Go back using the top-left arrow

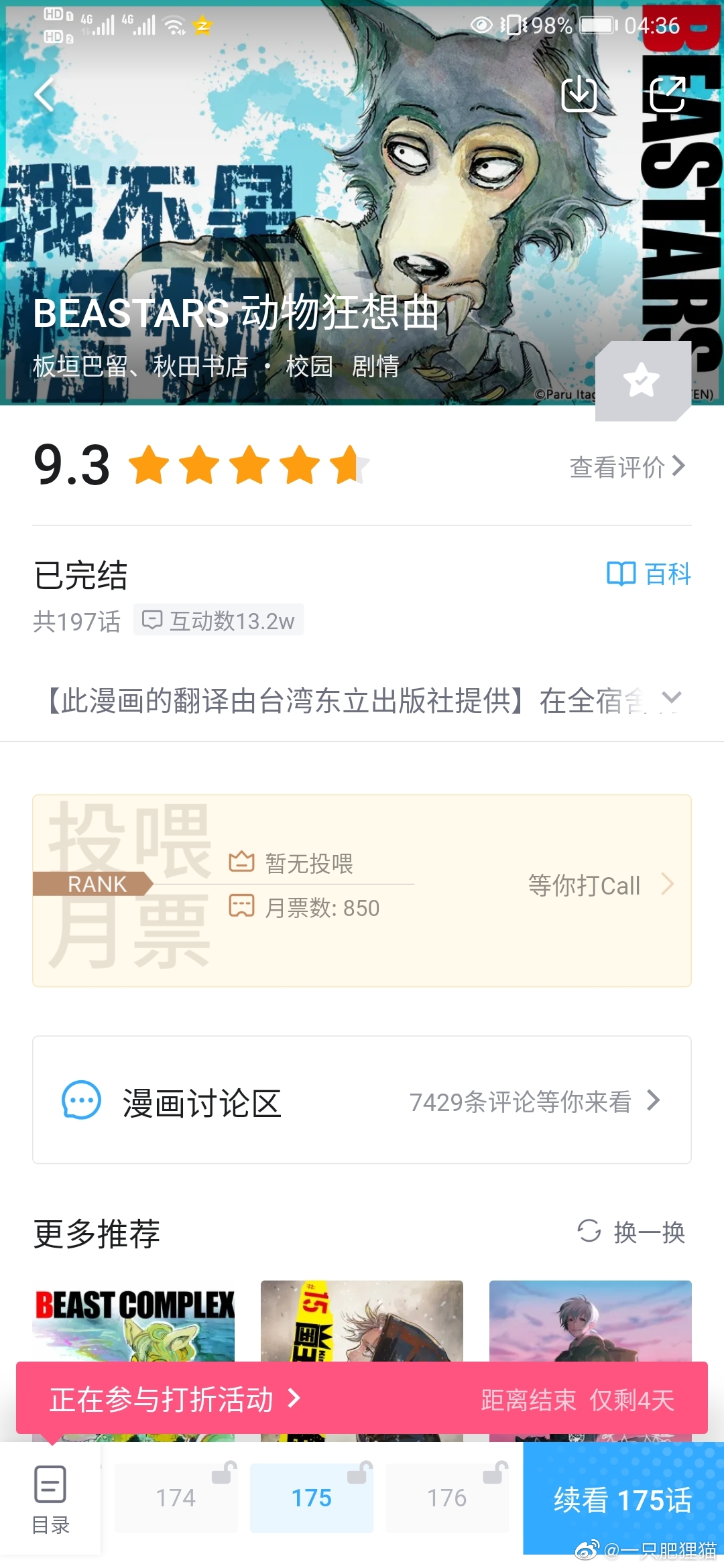[x=44, y=94]
